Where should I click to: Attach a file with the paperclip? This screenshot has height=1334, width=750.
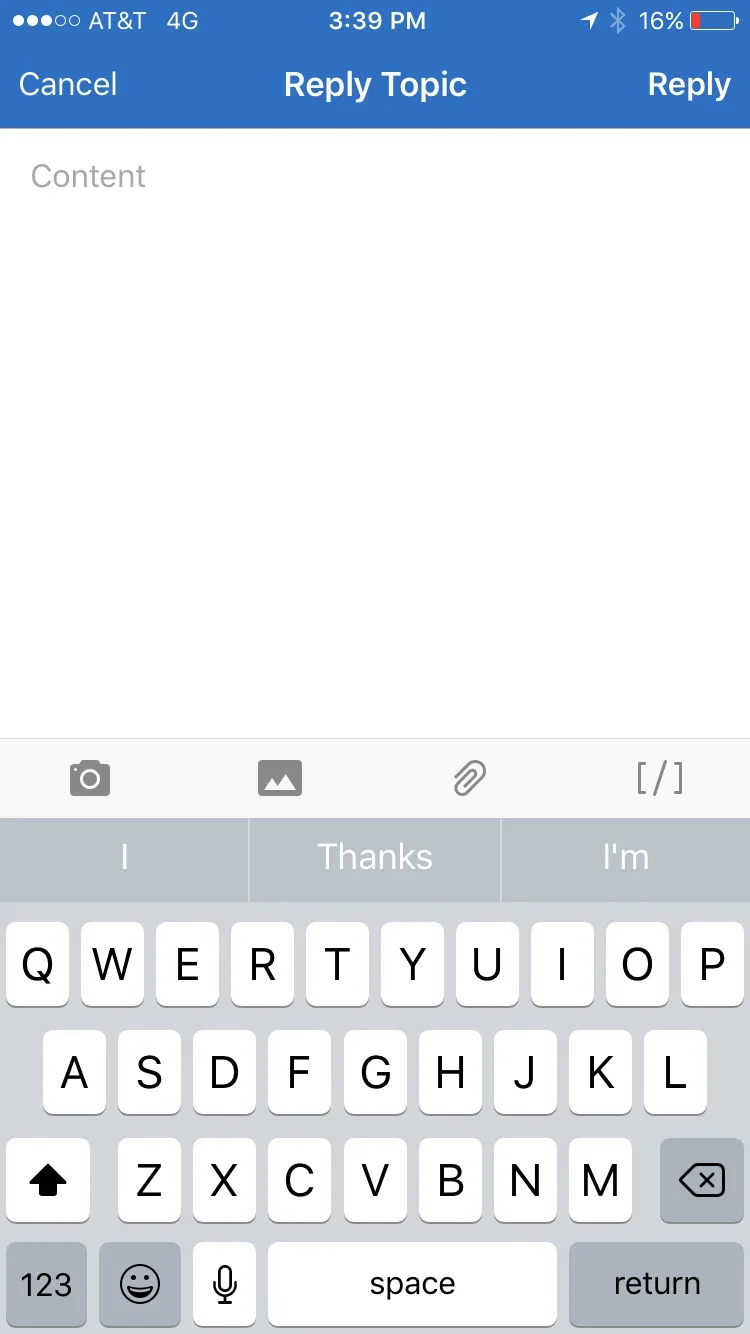(469, 778)
